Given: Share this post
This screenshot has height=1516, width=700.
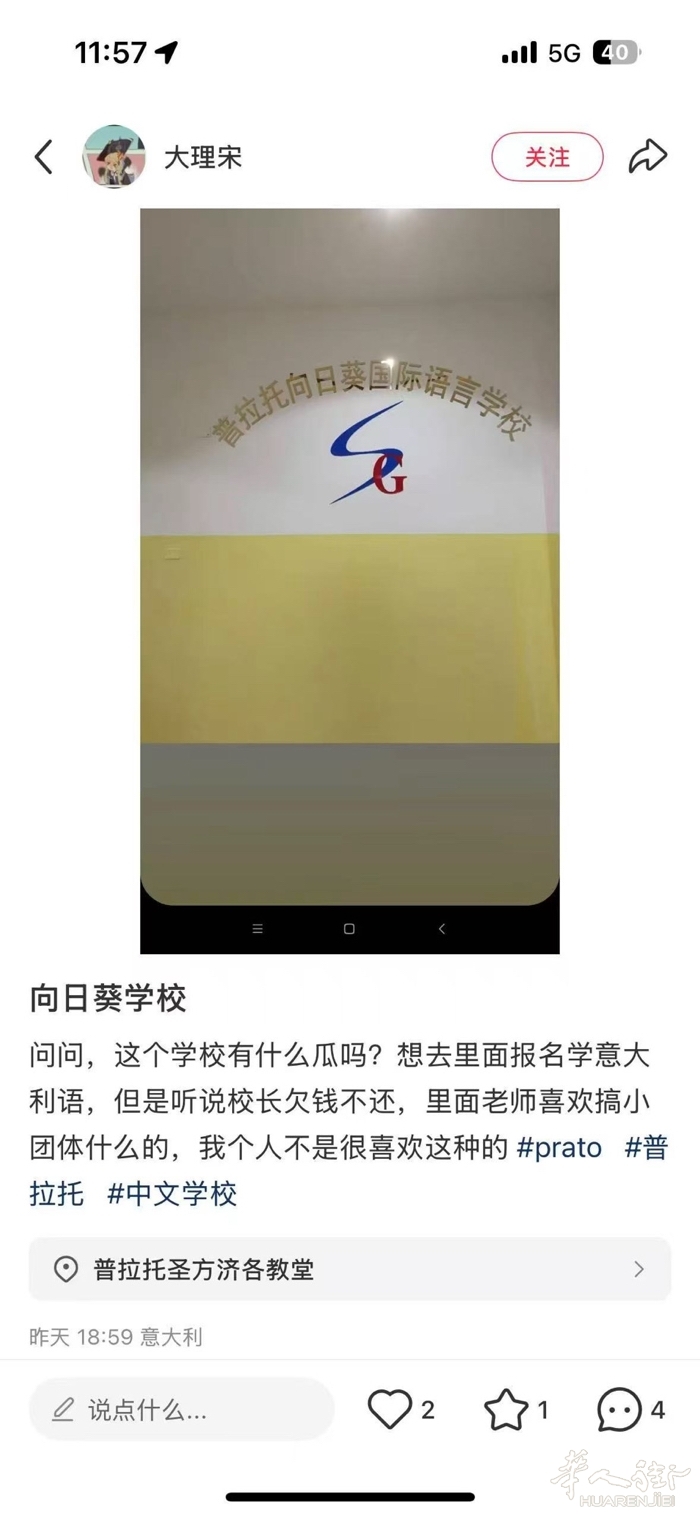Looking at the screenshot, I should pos(647,157).
